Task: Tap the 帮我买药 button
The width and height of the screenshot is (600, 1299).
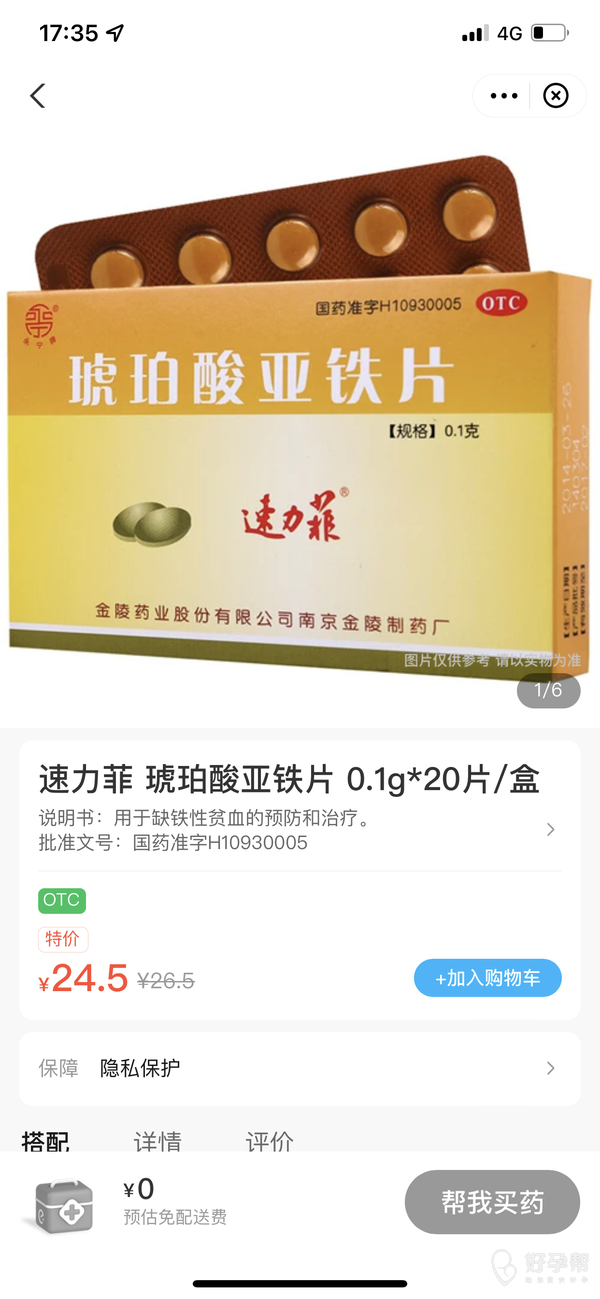Action: 492,1202
